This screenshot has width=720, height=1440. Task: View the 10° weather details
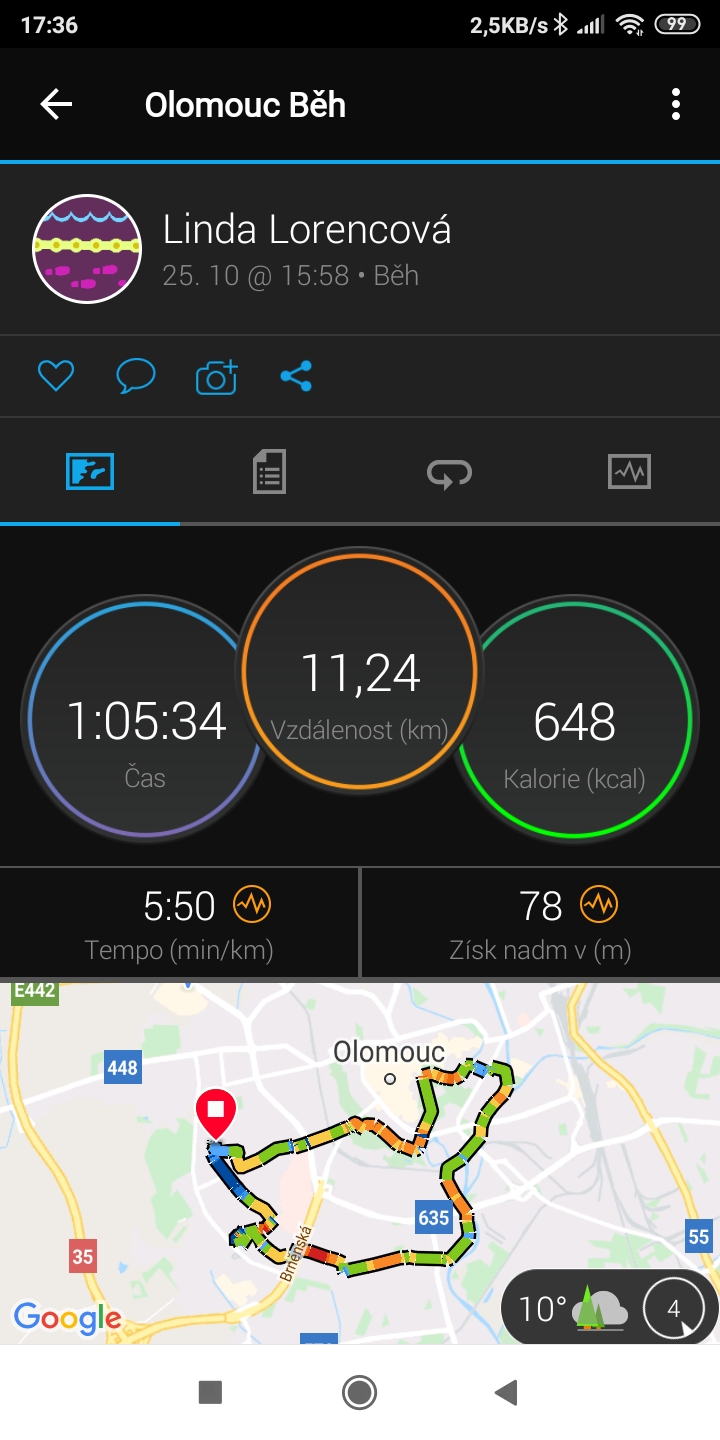click(x=572, y=1308)
